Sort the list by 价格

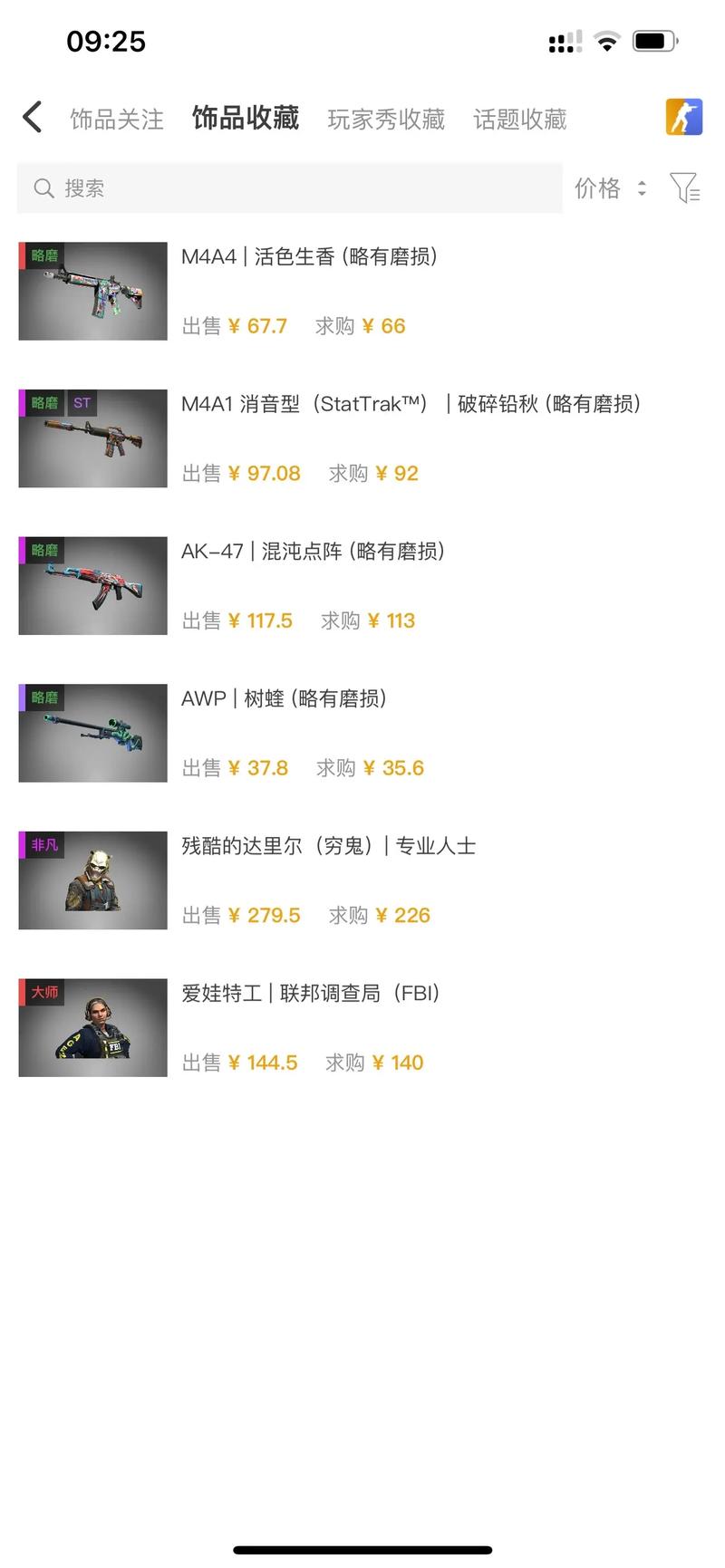pyautogui.click(x=610, y=188)
